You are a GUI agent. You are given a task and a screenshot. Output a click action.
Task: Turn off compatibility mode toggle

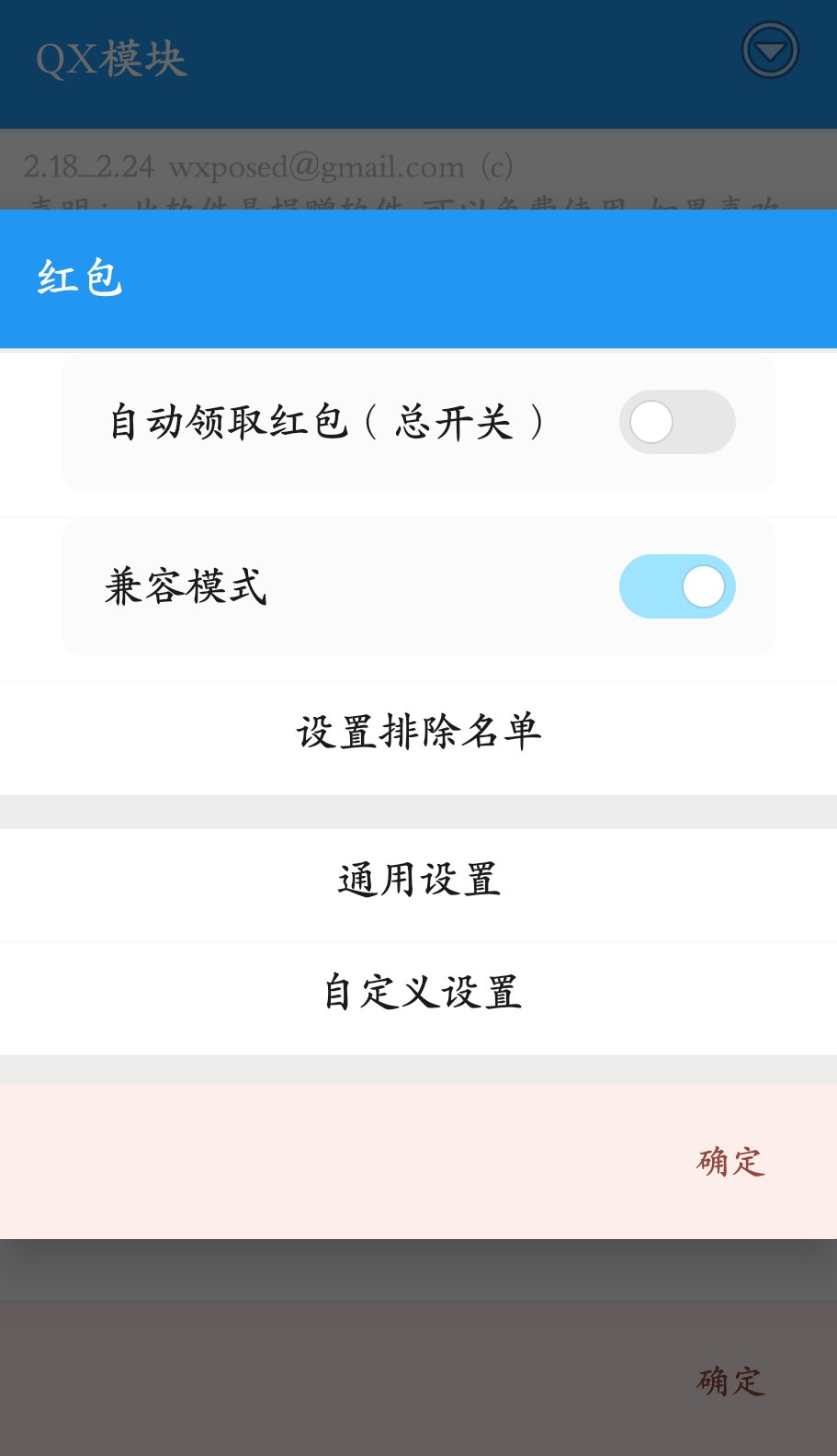[x=677, y=586]
